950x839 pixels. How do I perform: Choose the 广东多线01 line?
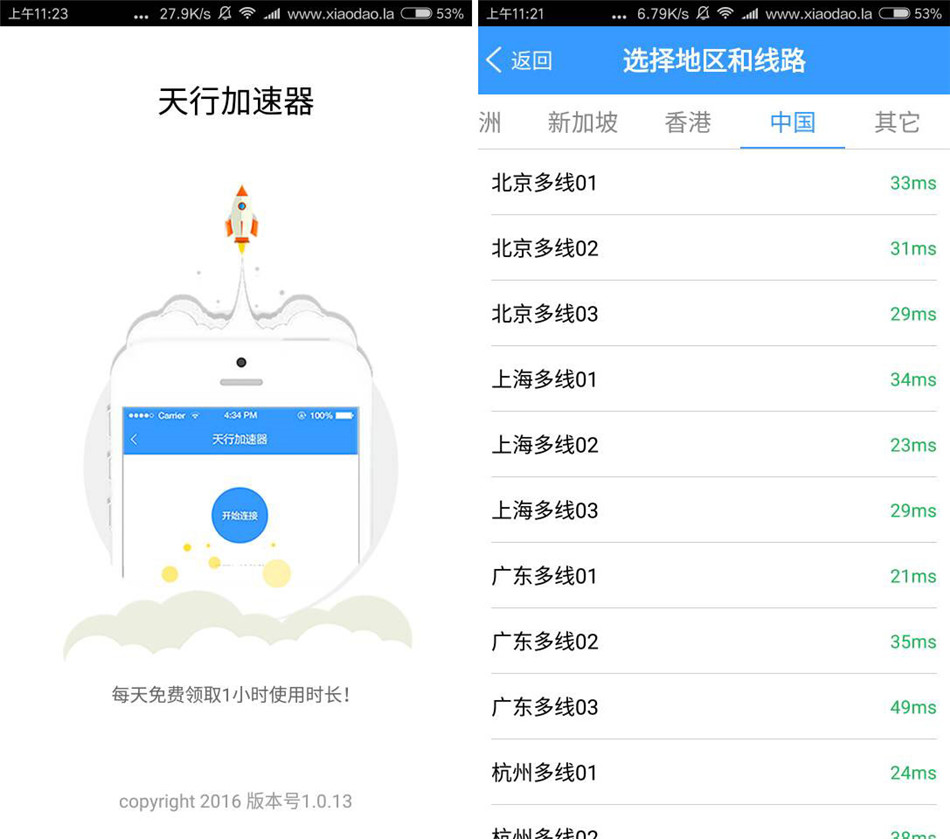point(713,576)
